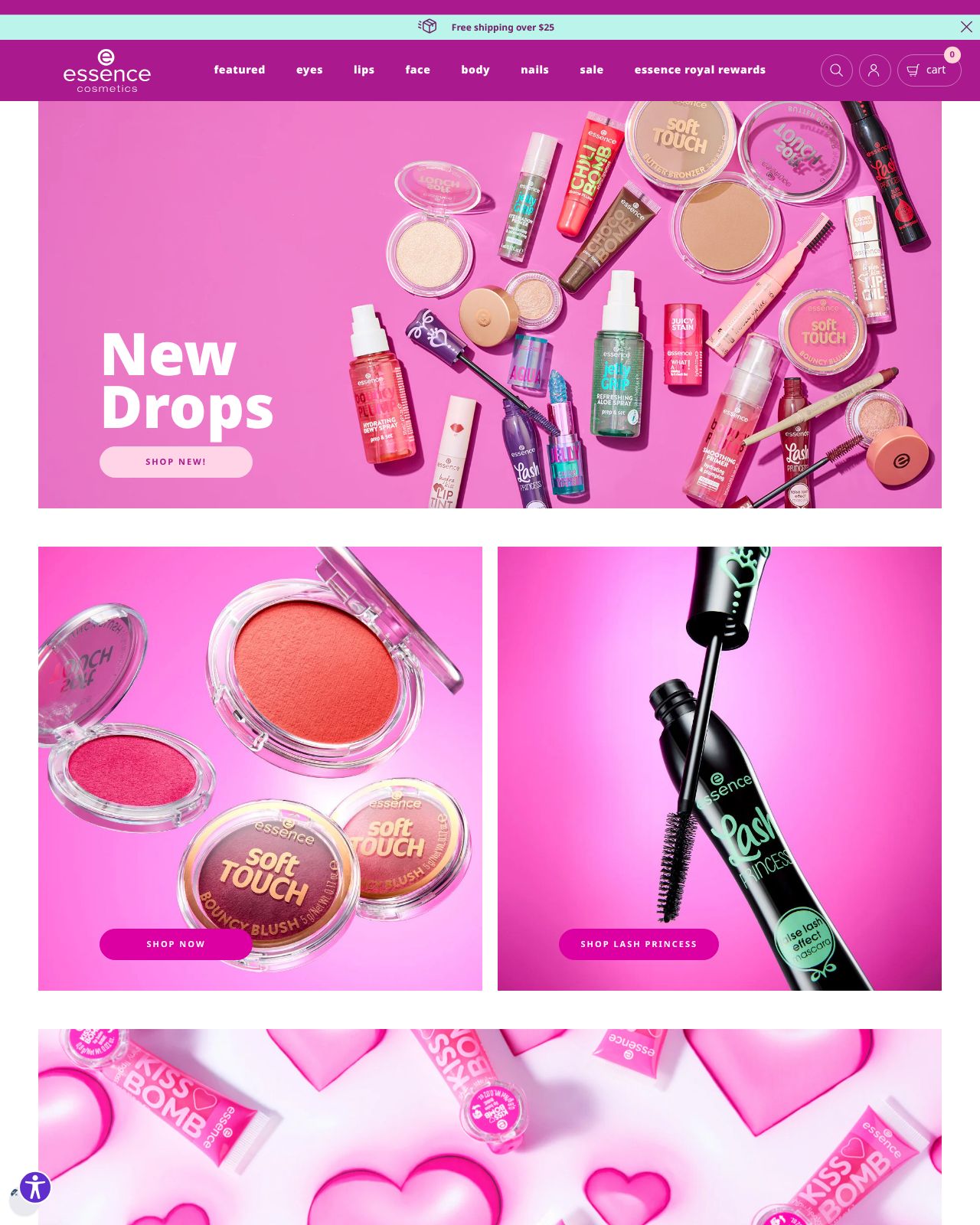Open the eyes category

pyautogui.click(x=309, y=70)
